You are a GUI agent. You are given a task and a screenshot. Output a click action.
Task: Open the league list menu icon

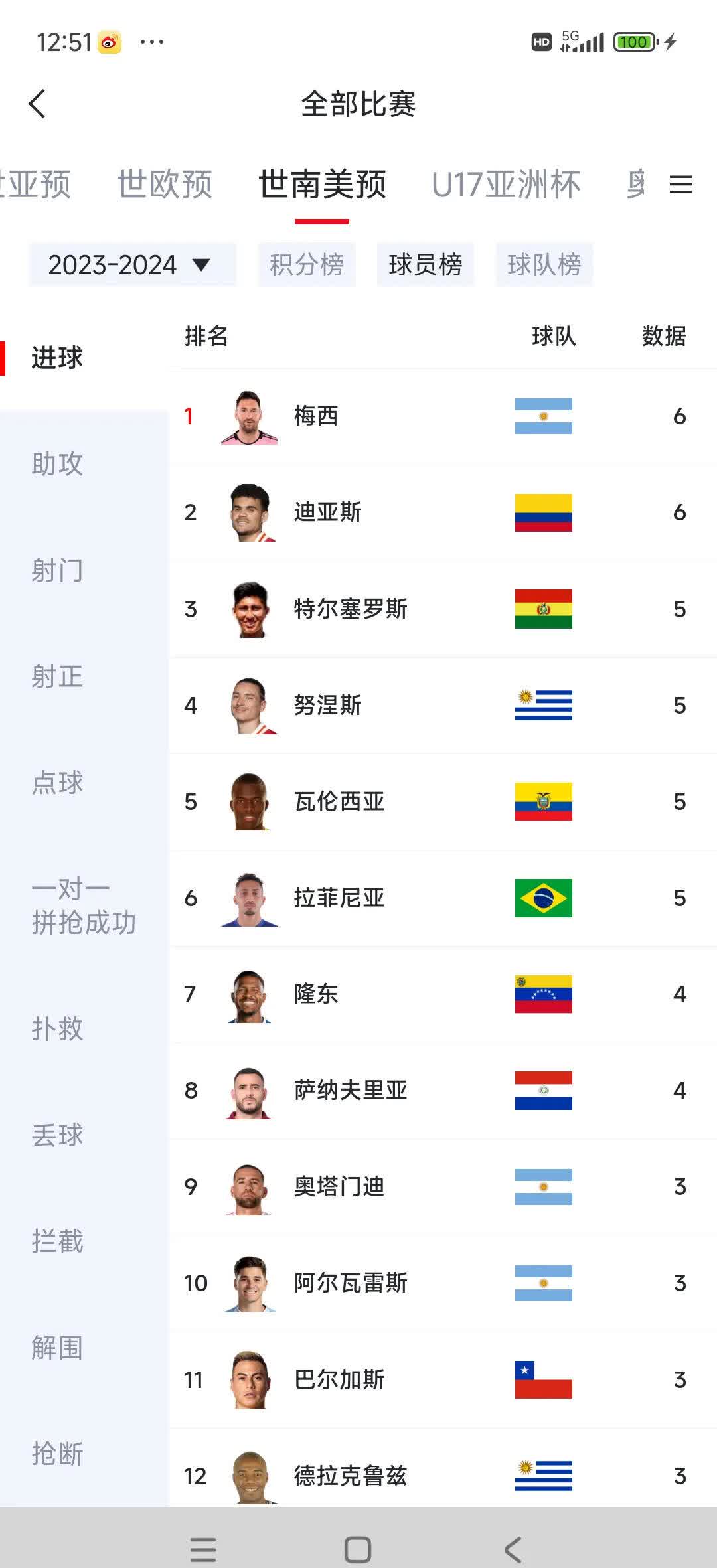(x=680, y=184)
